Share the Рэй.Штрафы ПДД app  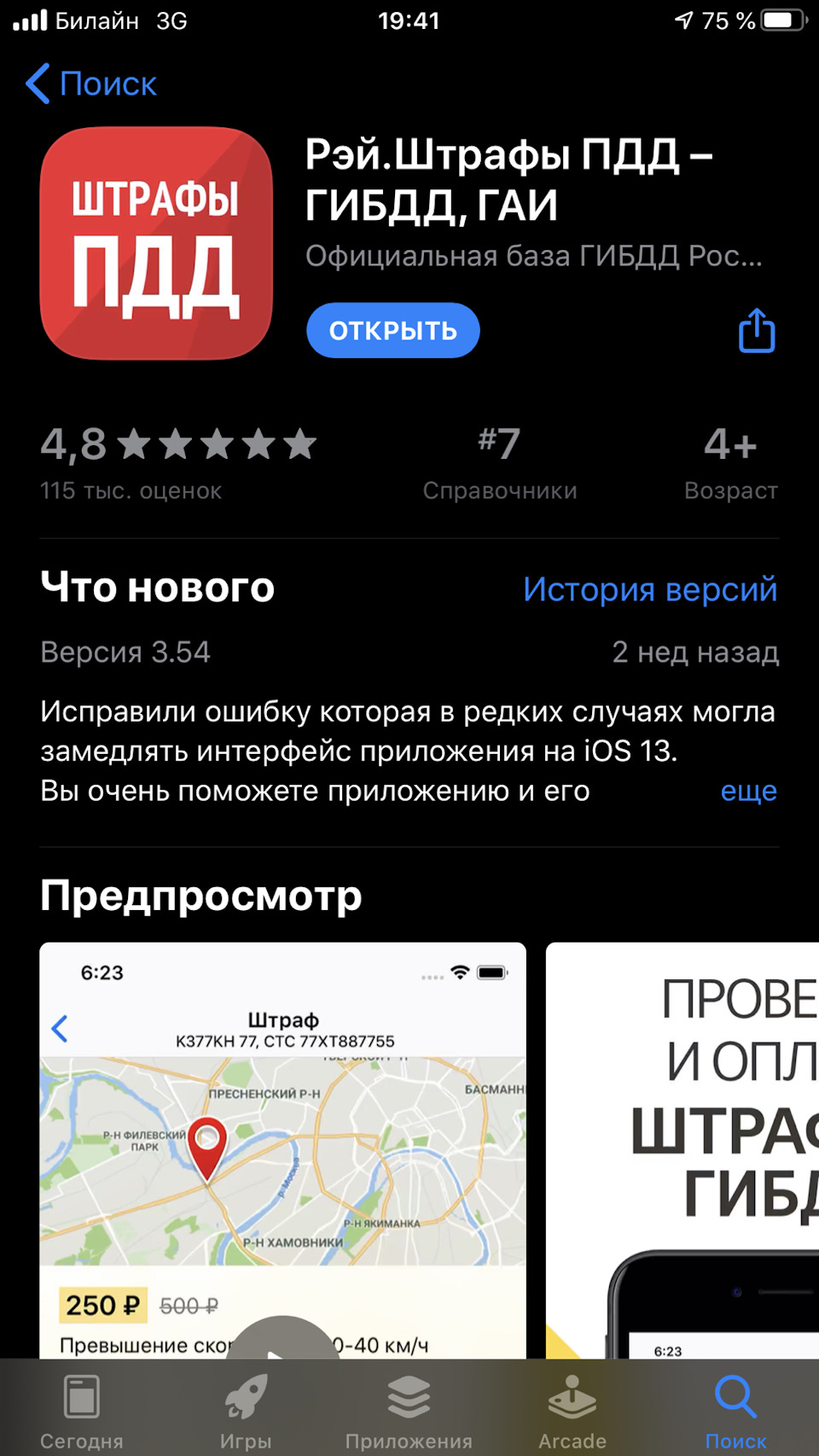756,330
